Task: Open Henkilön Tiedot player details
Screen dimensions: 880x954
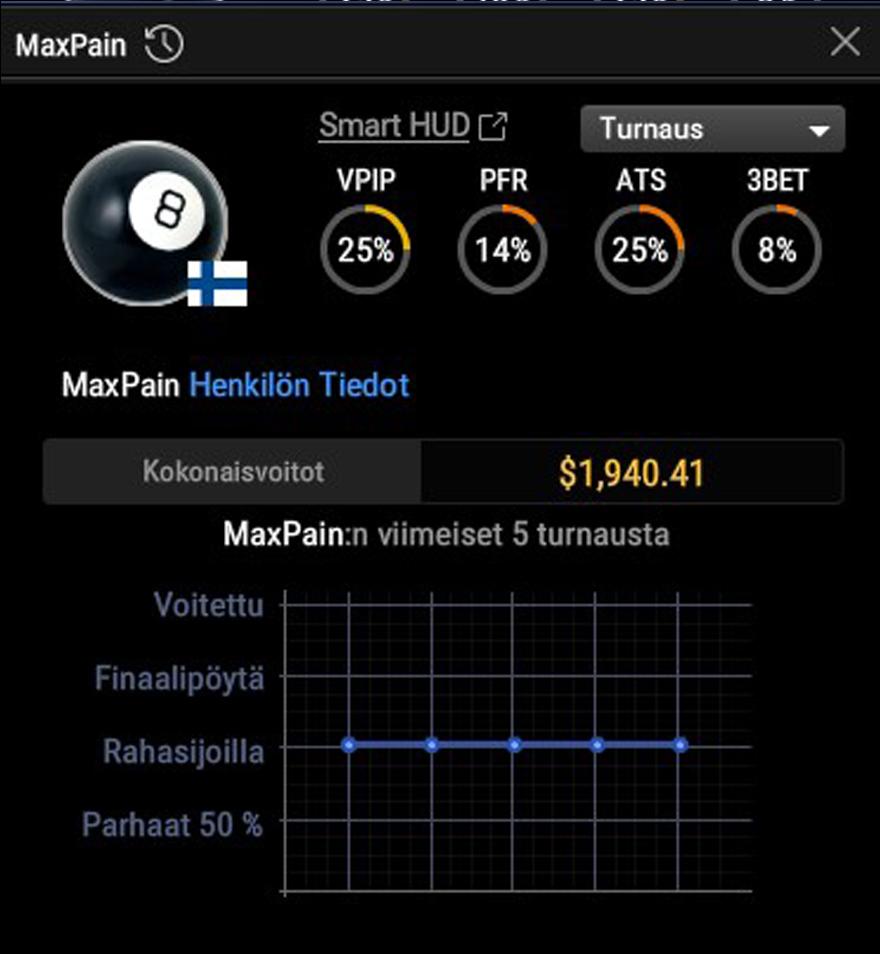Action: [x=299, y=385]
